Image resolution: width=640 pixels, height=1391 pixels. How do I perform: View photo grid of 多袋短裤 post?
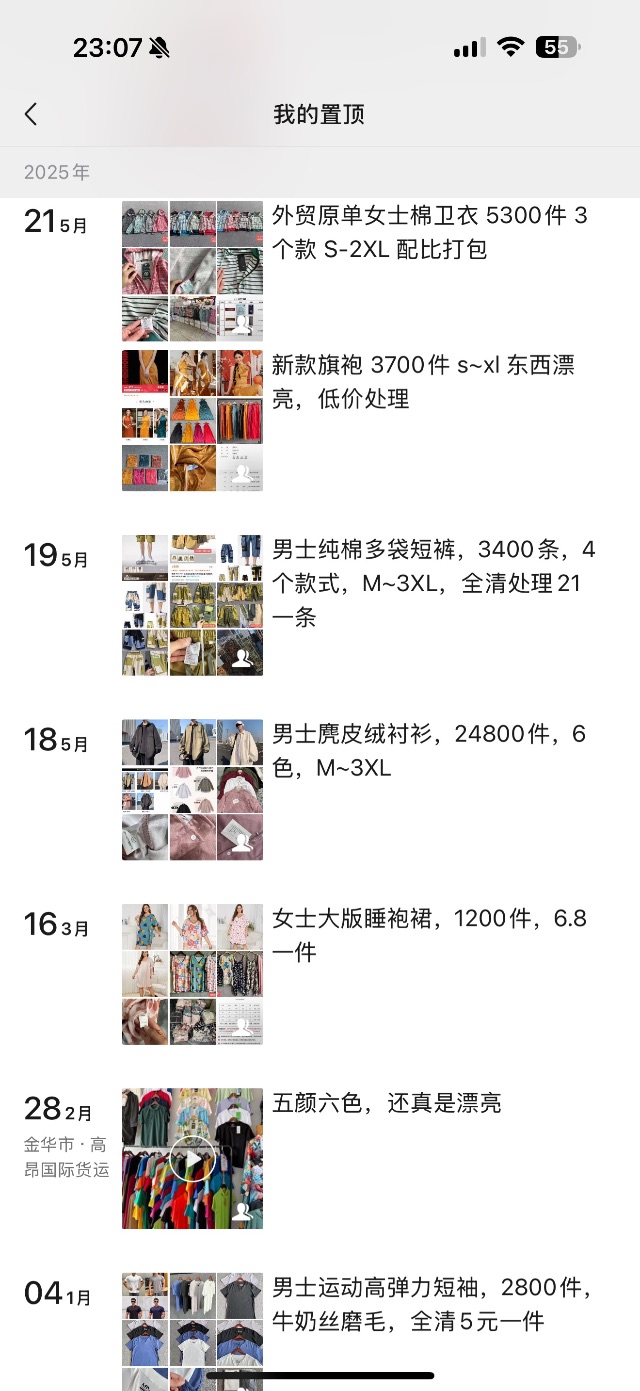coord(192,605)
